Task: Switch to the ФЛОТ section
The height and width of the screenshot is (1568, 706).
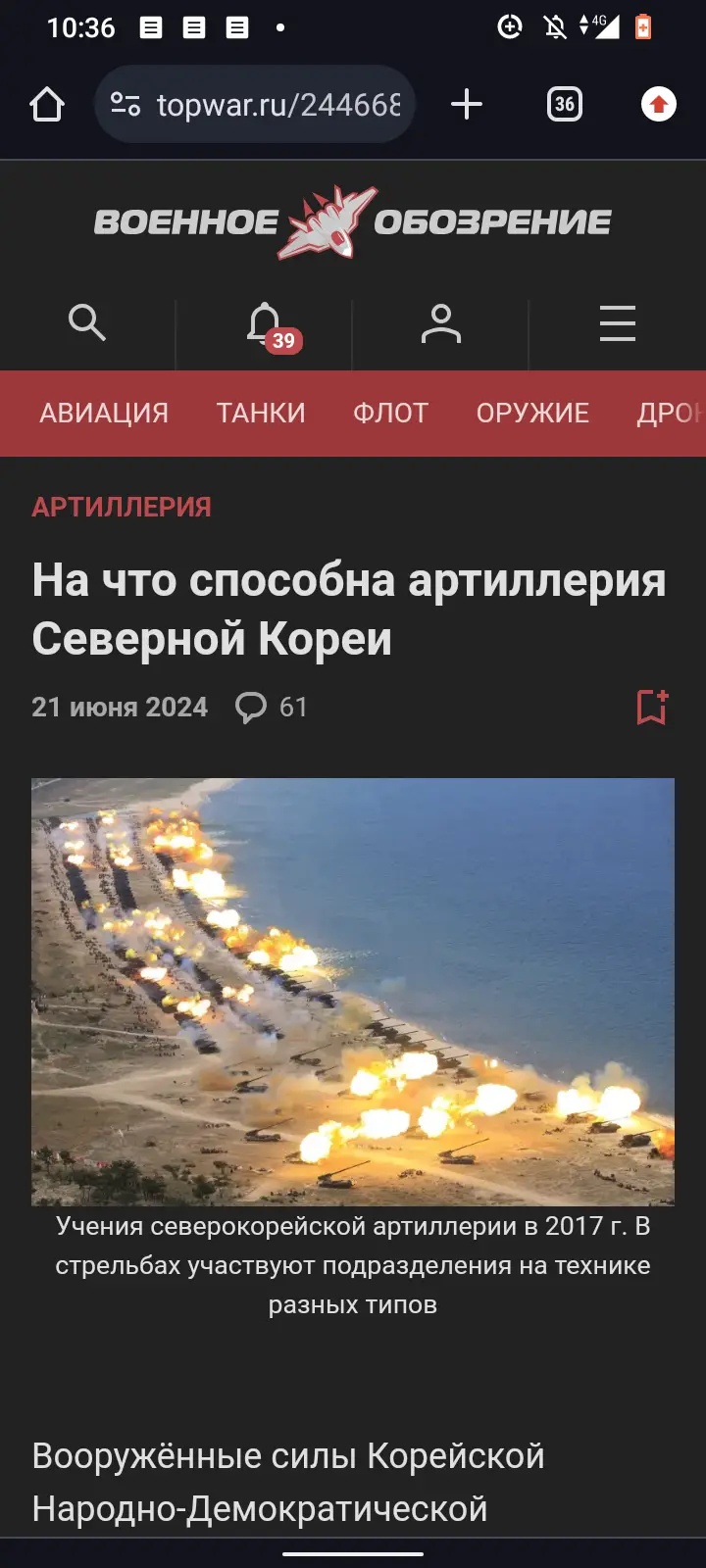Action: tap(391, 414)
